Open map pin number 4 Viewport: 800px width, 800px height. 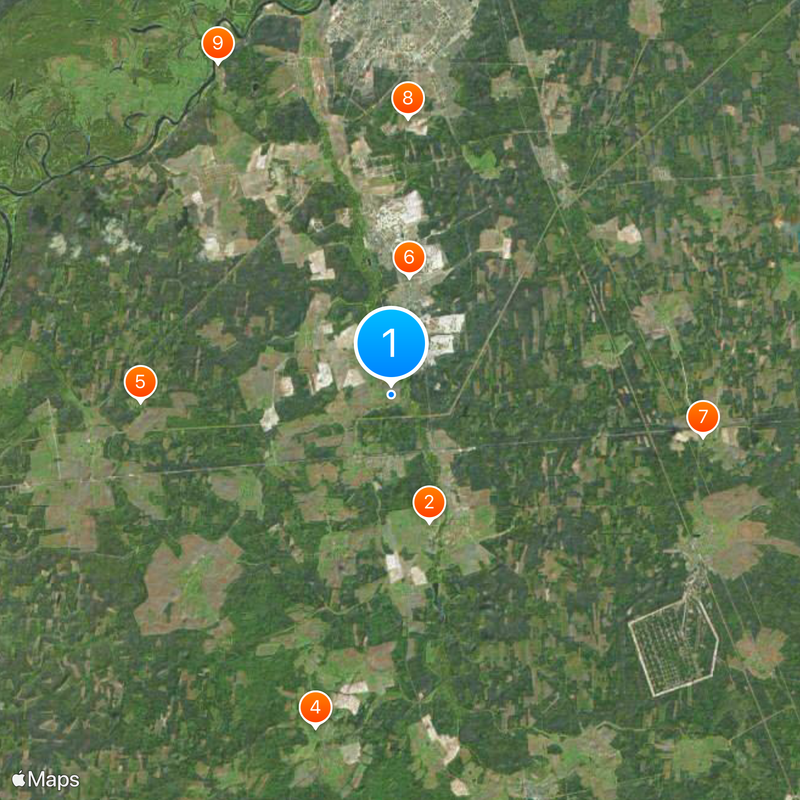tap(316, 708)
